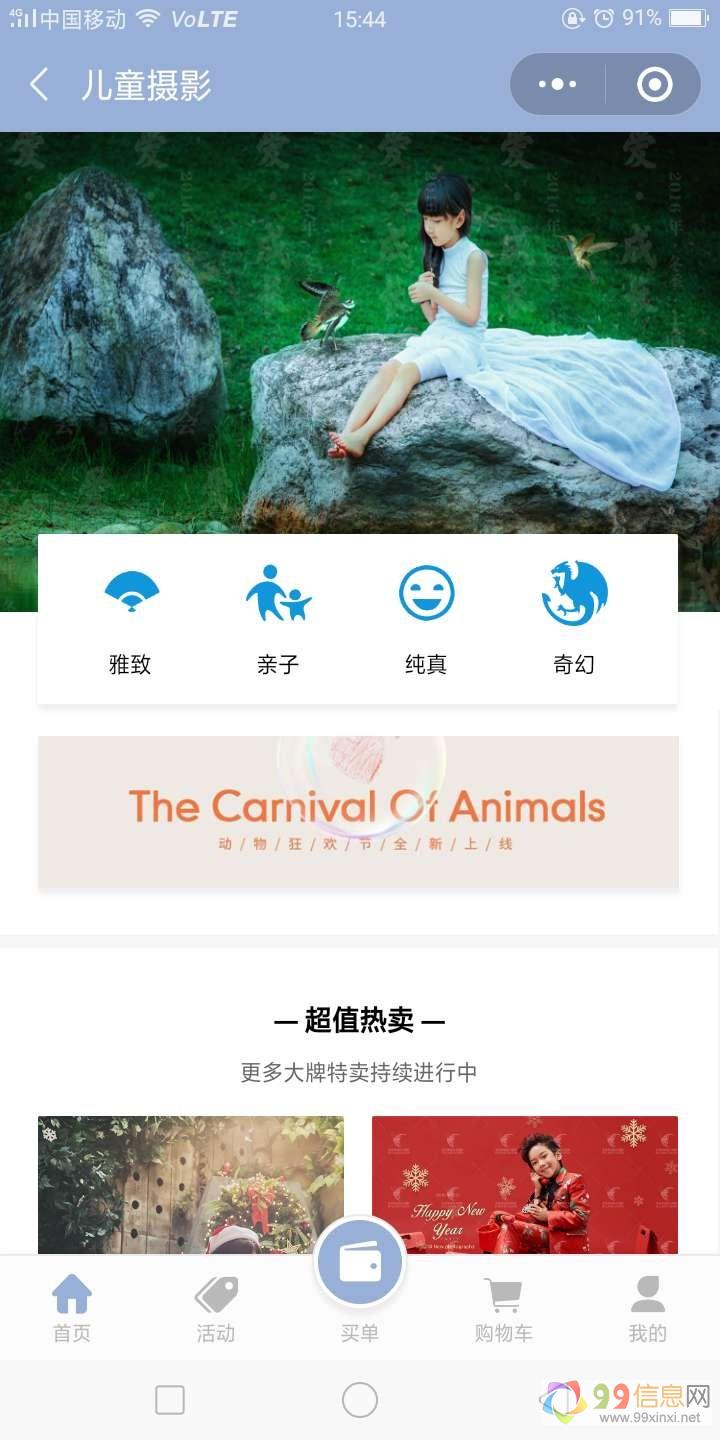Image resolution: width=720 pixels, height=1440 pixels.
Task: Go back from 儿童摄影 page
Action: click(39, 85)
